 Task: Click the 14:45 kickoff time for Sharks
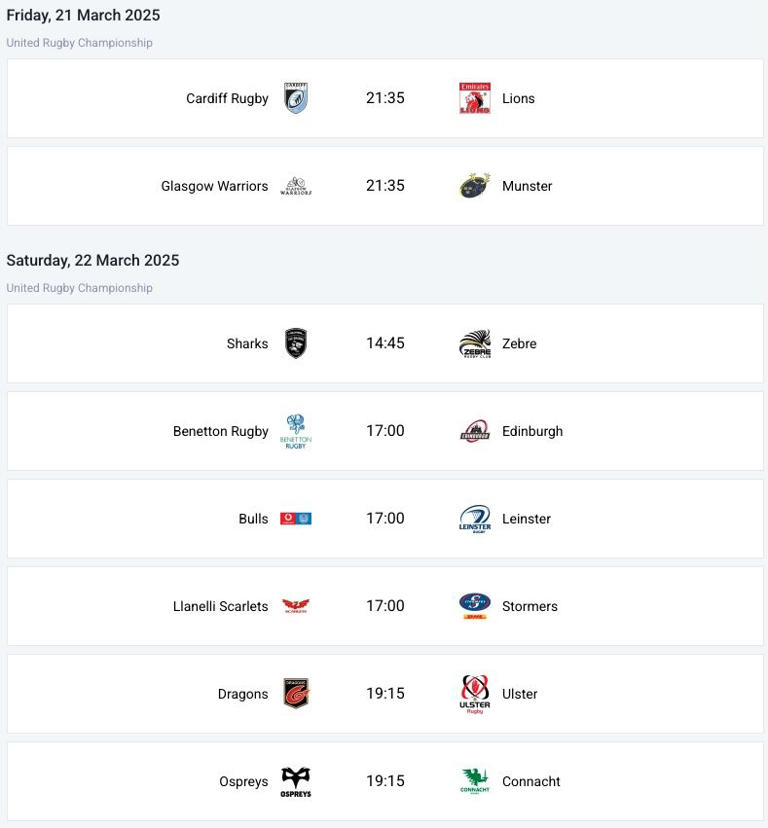pos(385,343)
